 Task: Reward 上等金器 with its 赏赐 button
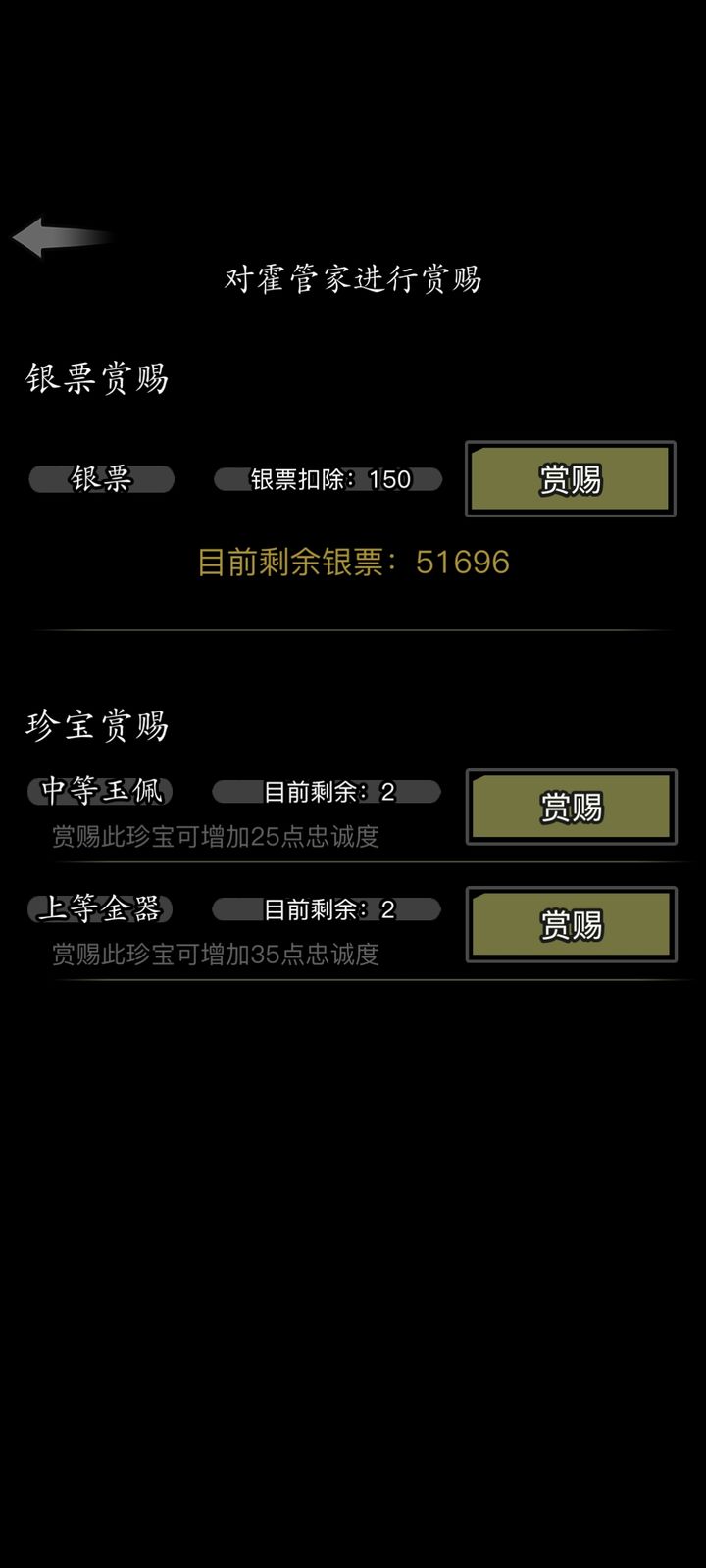(x=571, y=924)
